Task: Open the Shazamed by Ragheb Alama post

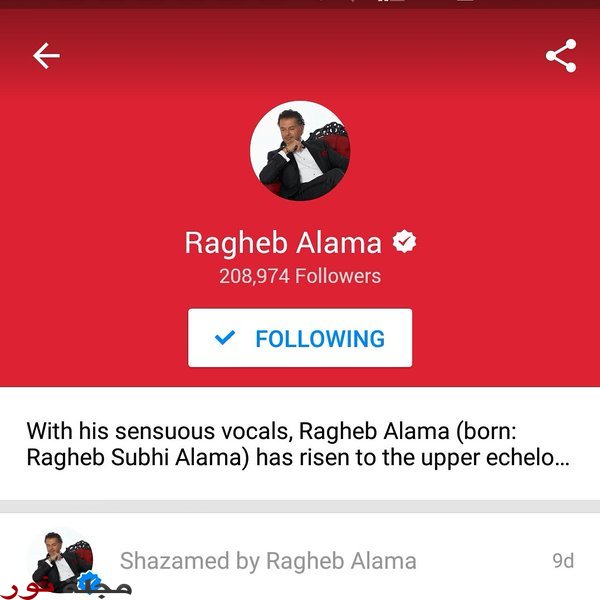Action: (268, 561)
